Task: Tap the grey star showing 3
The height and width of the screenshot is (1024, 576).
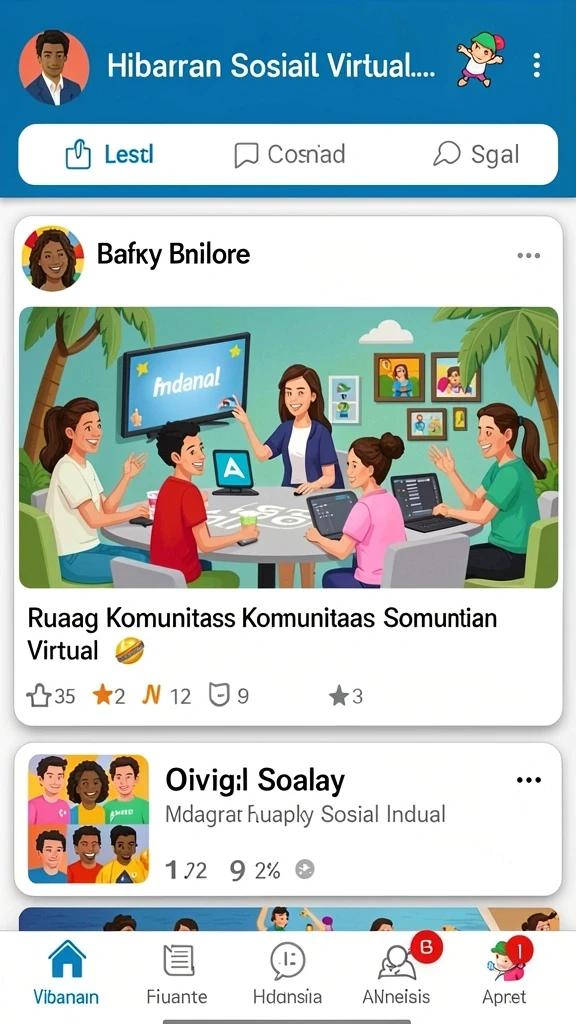Action: [x=345, y=696]
